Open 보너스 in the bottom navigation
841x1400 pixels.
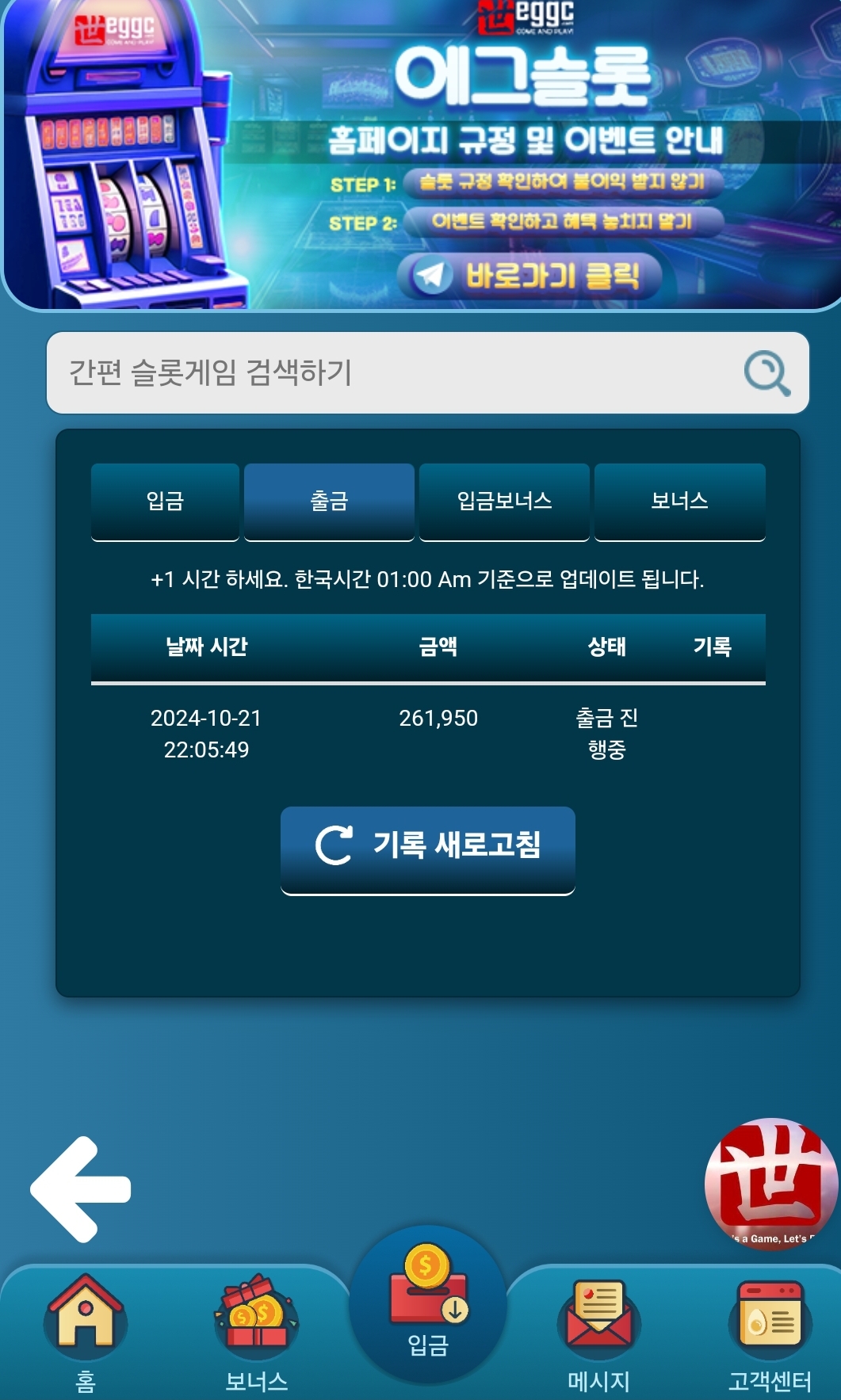[256, 1331]
